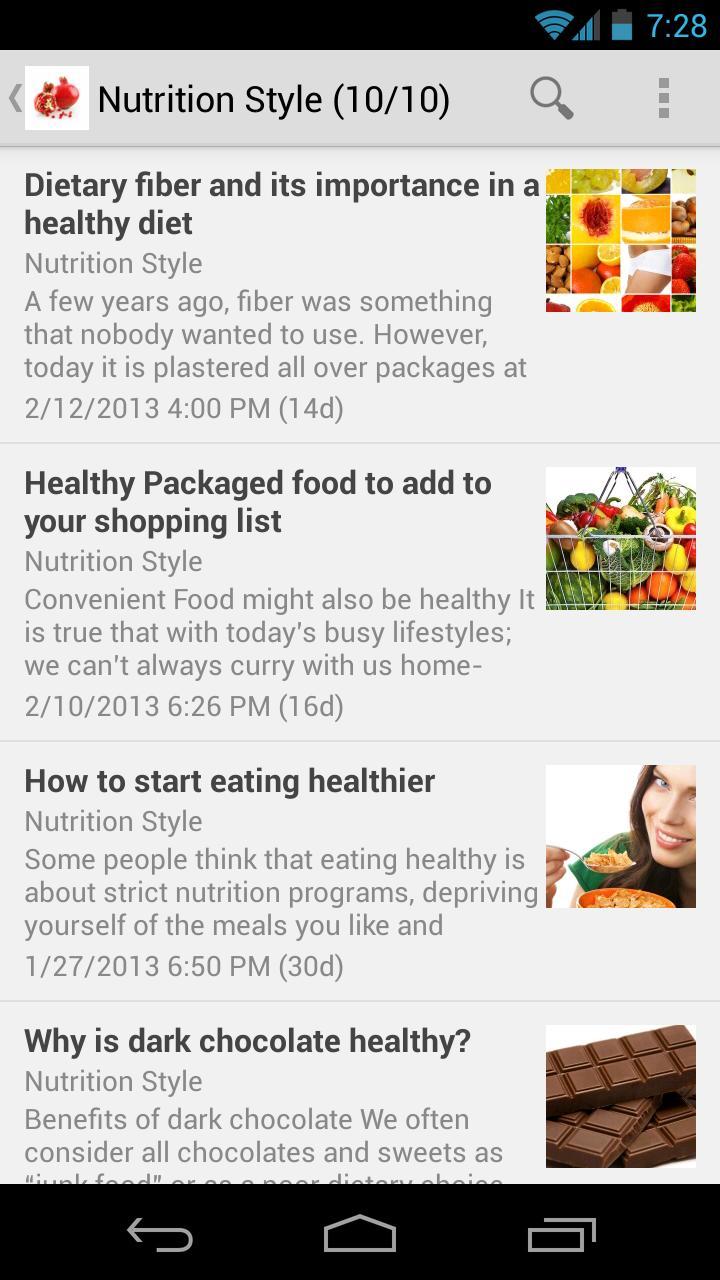Tap the chocolate bars thumbnail image
The width and height of the screenshot is (720, 1280).
[620, 1096]
